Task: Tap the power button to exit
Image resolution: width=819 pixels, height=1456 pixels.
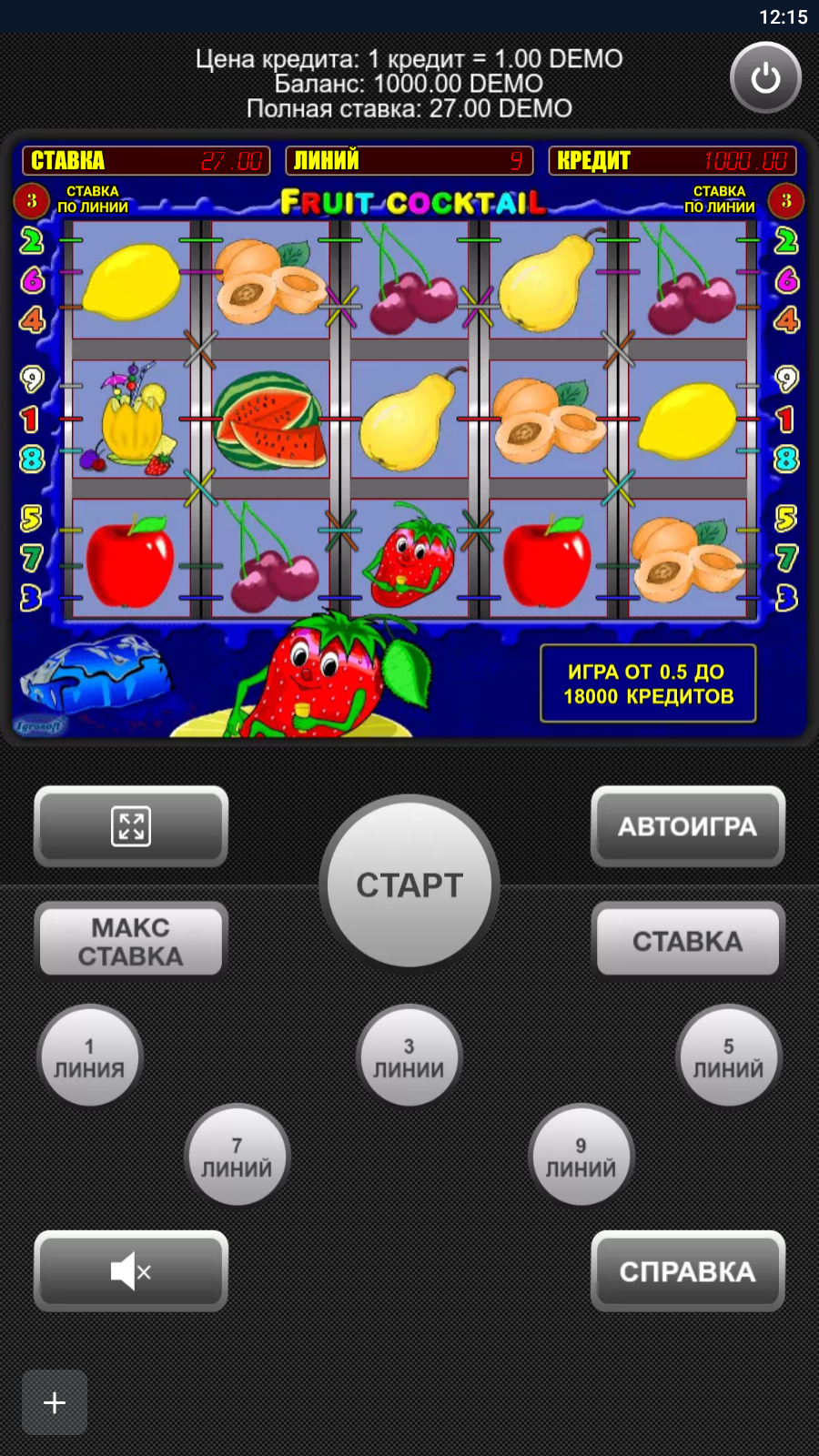Action: pos(765,78)
